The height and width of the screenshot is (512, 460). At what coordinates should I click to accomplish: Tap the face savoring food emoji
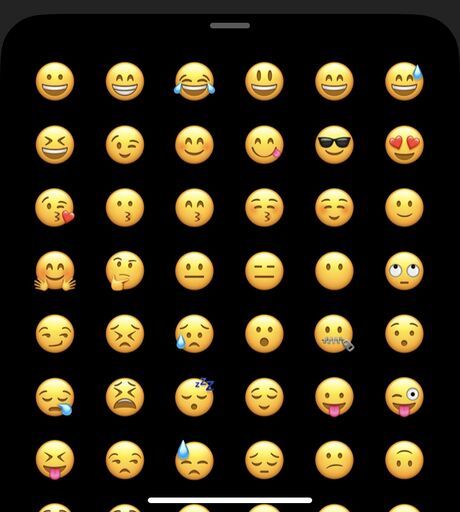264,145
